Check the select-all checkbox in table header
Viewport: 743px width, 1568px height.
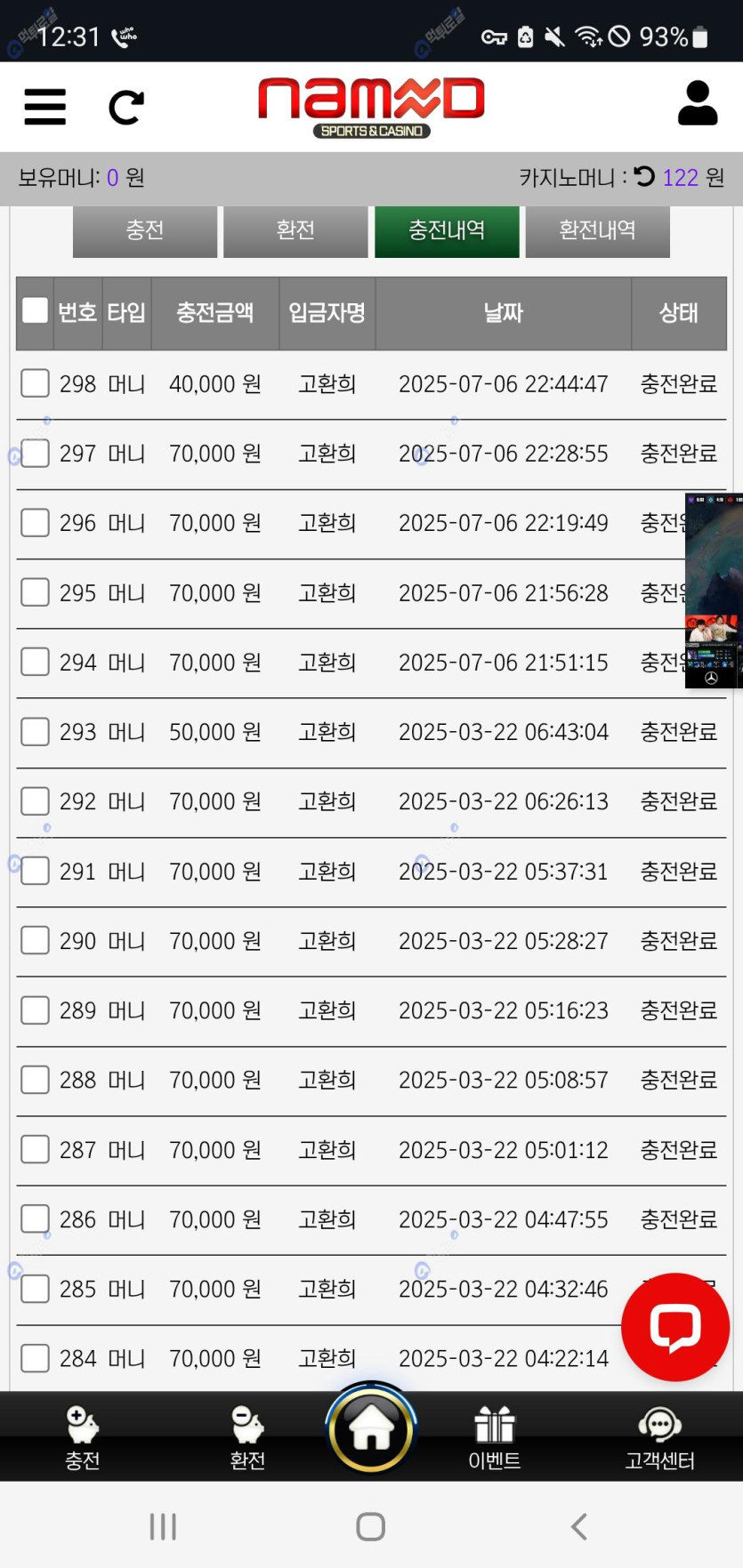tap(35, 310)
